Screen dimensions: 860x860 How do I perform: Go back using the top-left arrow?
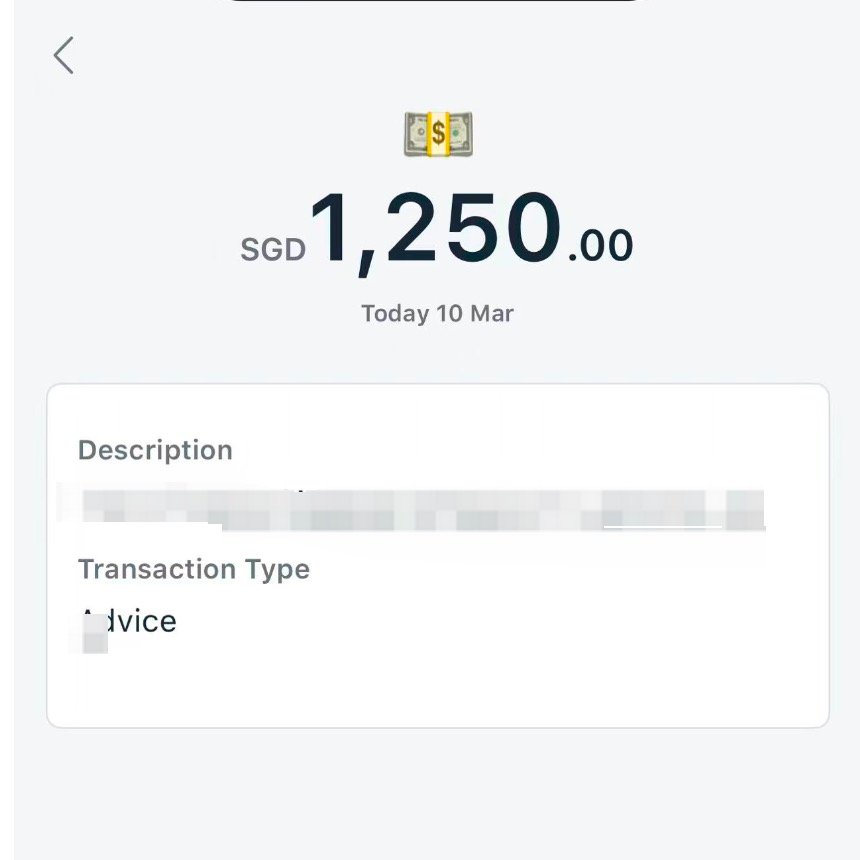pyautogui.click(x=64, y=56)
